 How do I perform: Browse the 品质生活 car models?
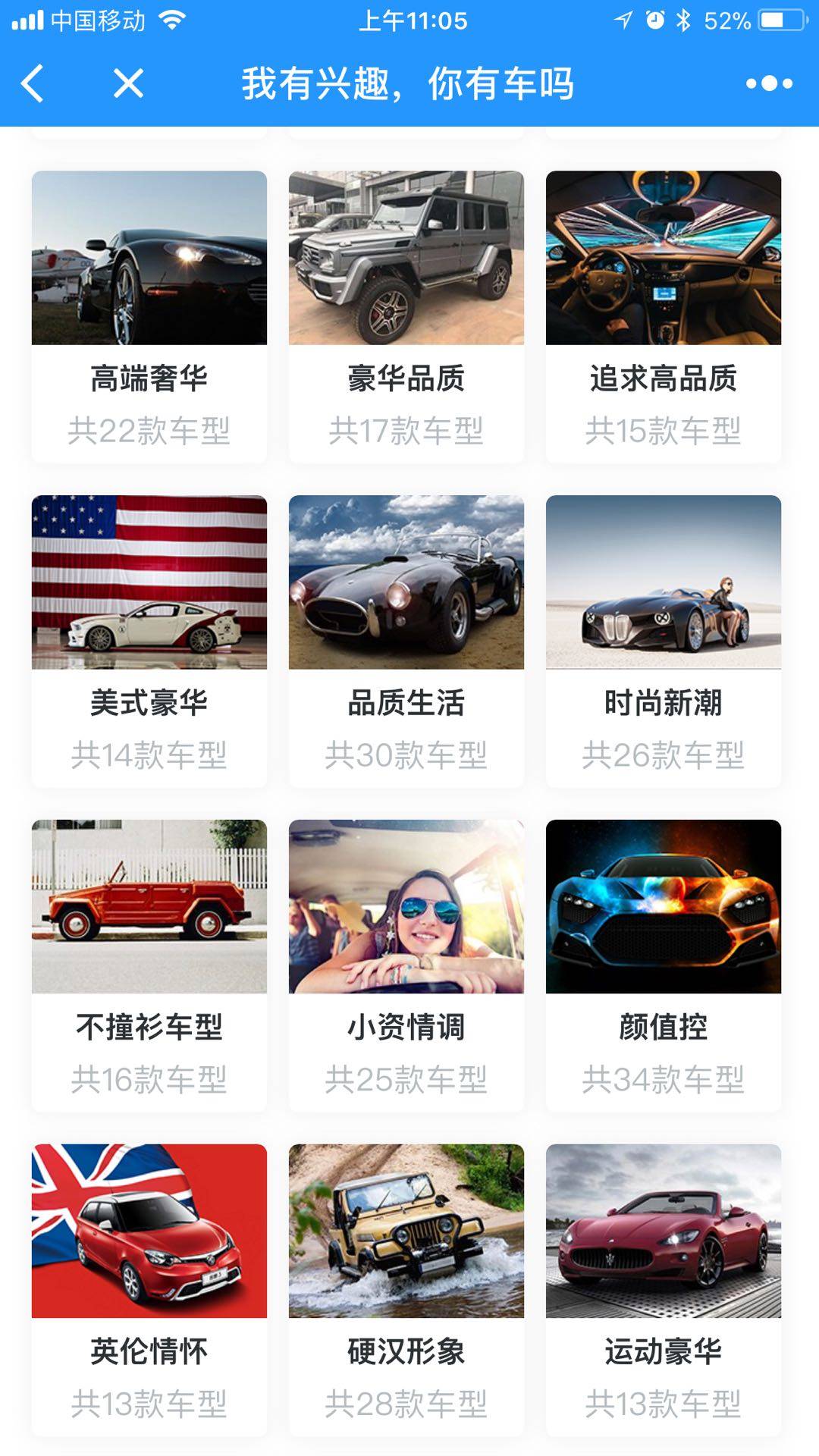(x=406, y=640)
